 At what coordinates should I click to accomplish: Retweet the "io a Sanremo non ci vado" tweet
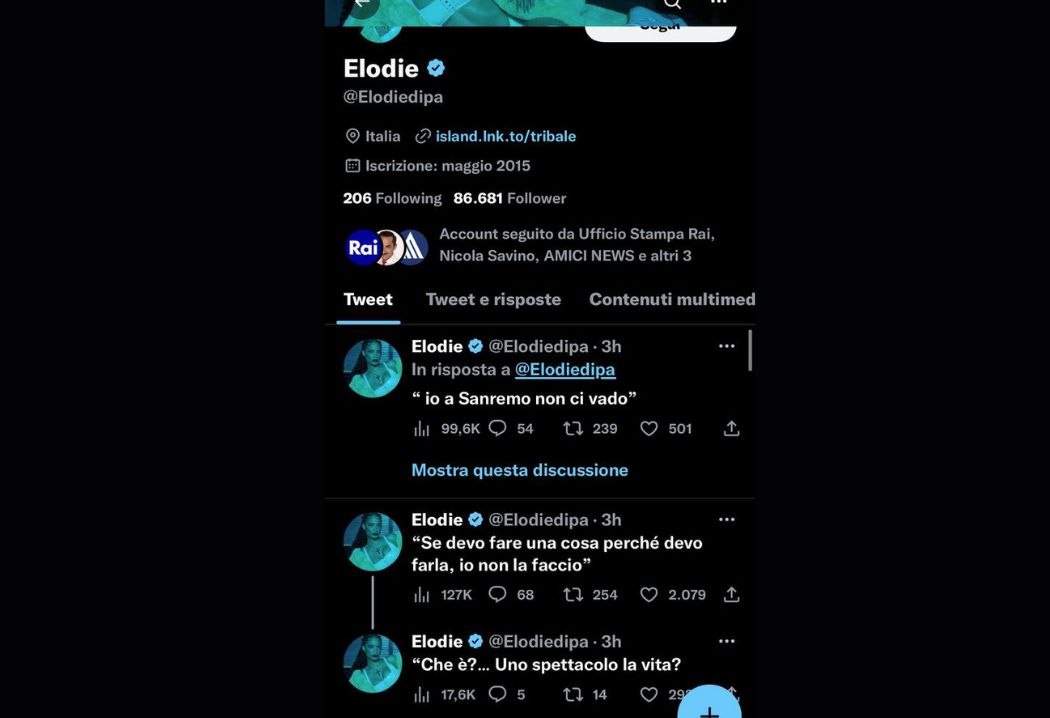573,428
